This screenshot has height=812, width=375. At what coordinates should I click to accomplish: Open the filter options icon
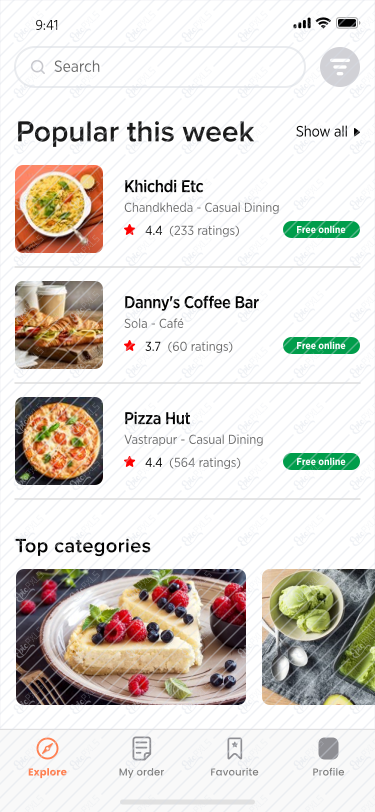pyautogui.click(x=340, y=67)
